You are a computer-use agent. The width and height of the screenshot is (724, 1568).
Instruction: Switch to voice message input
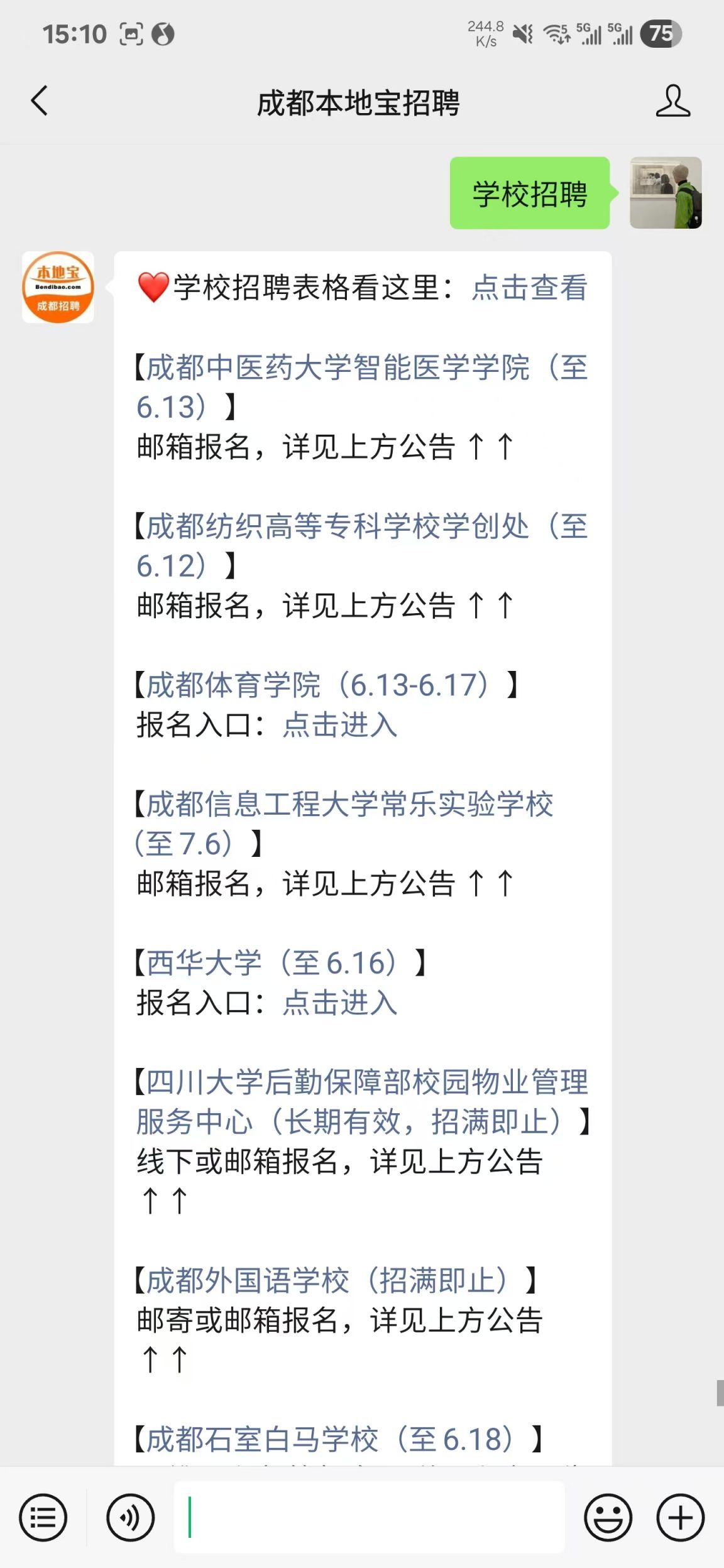coord(130,1518)
